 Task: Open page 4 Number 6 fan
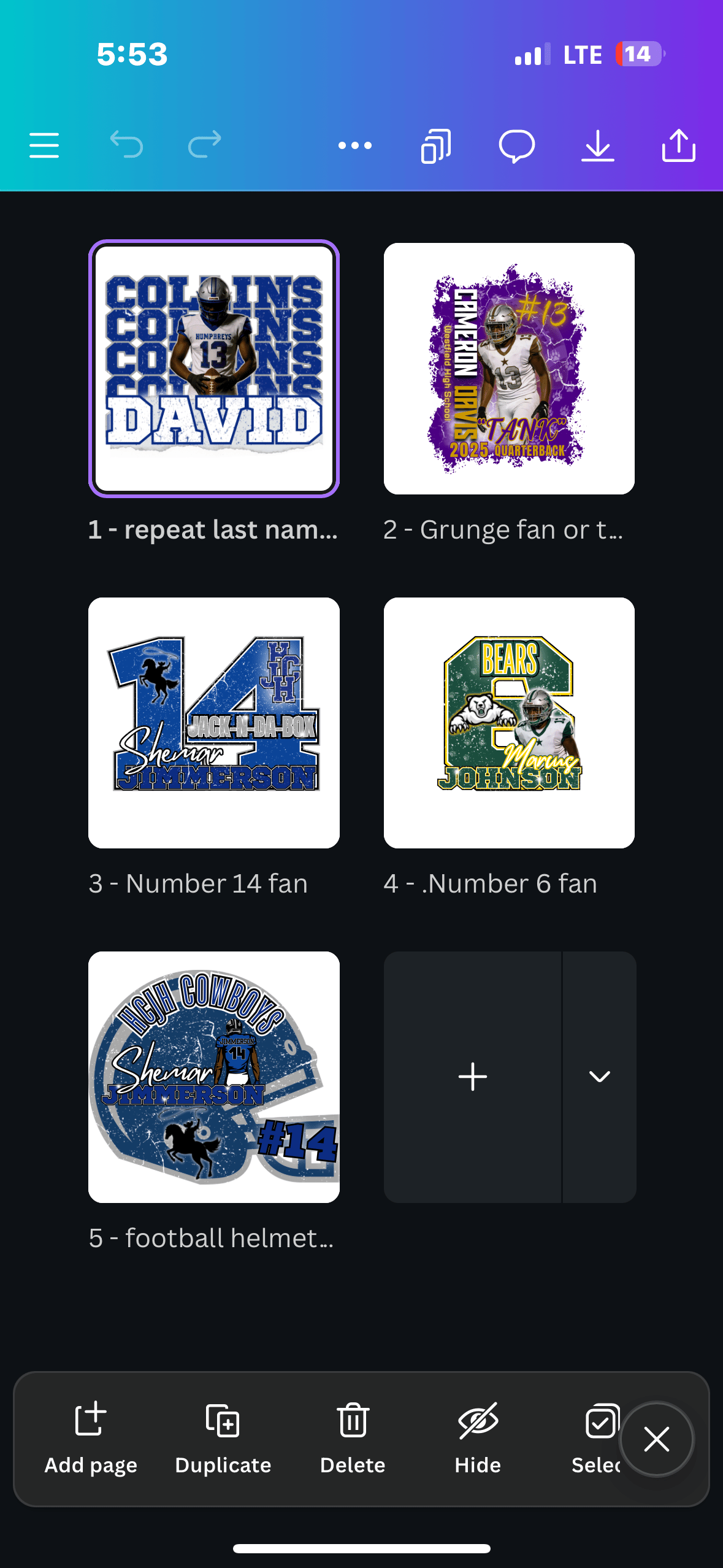(509, 723)
